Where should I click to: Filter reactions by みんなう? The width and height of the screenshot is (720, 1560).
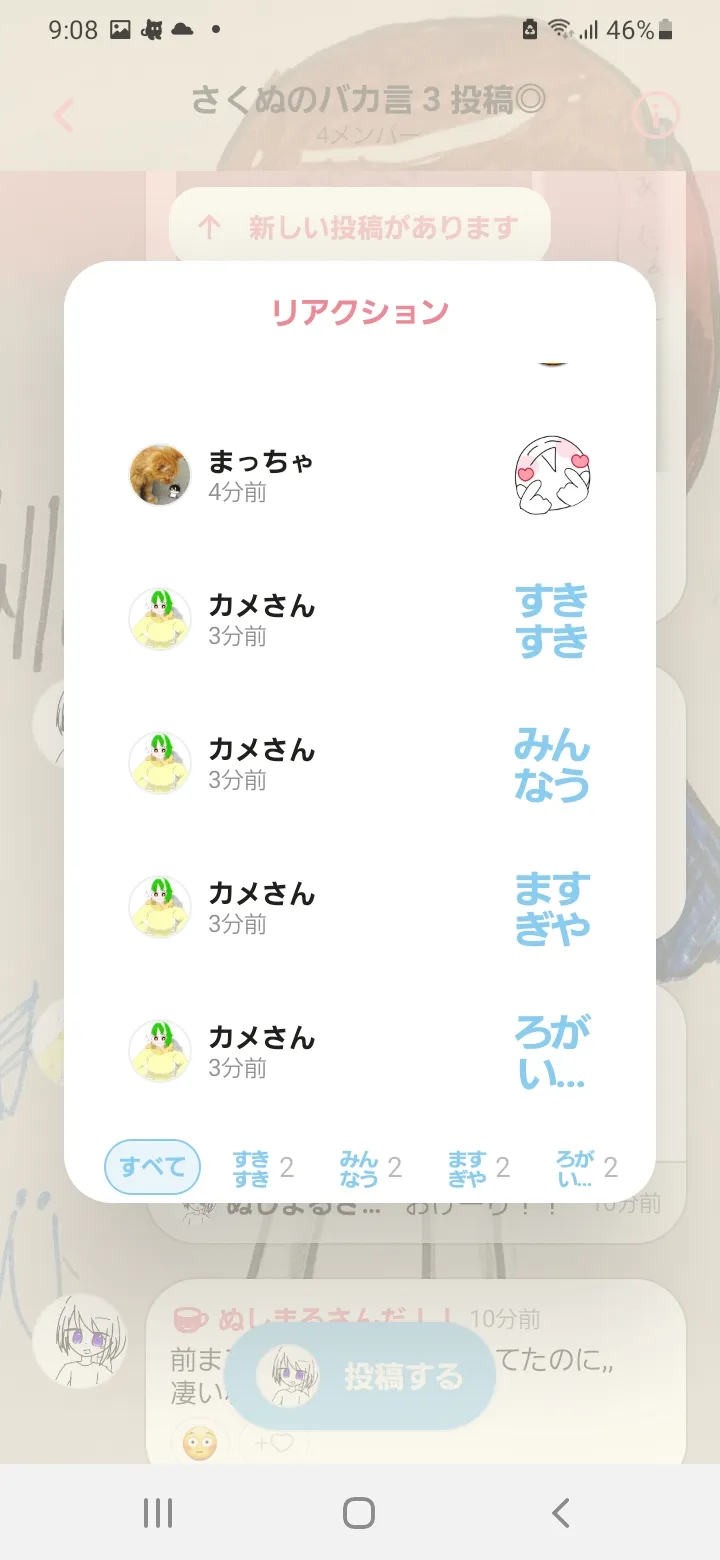click(x=370, y=1168)
